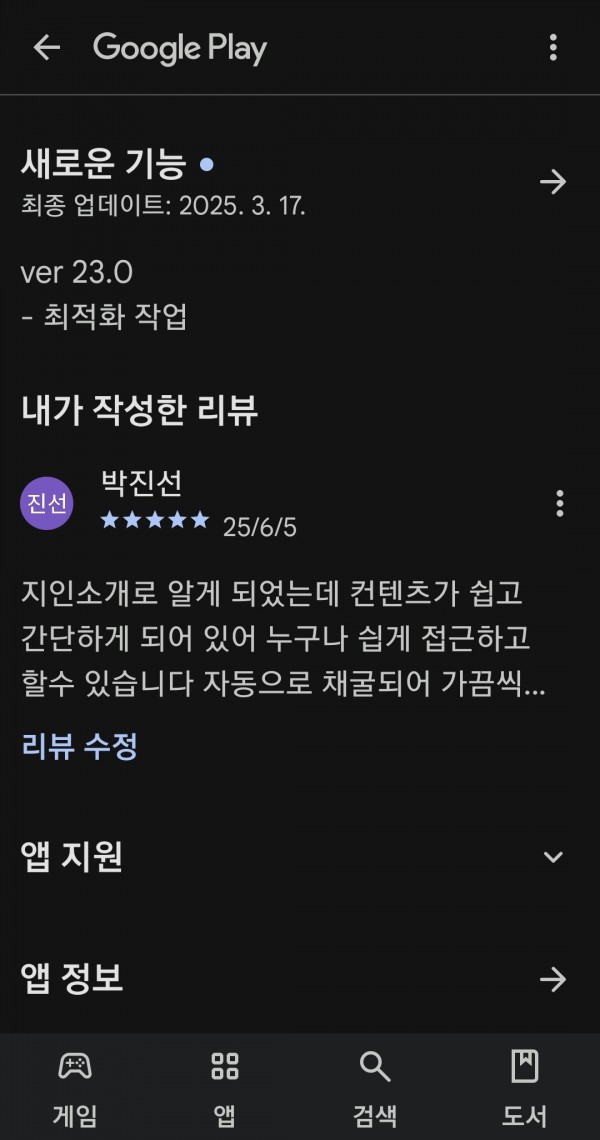Image resolution: width=600 pixels, height=1140 pixels.
Task: Open the Google Play overflow menu
Action: click(553, 48)
